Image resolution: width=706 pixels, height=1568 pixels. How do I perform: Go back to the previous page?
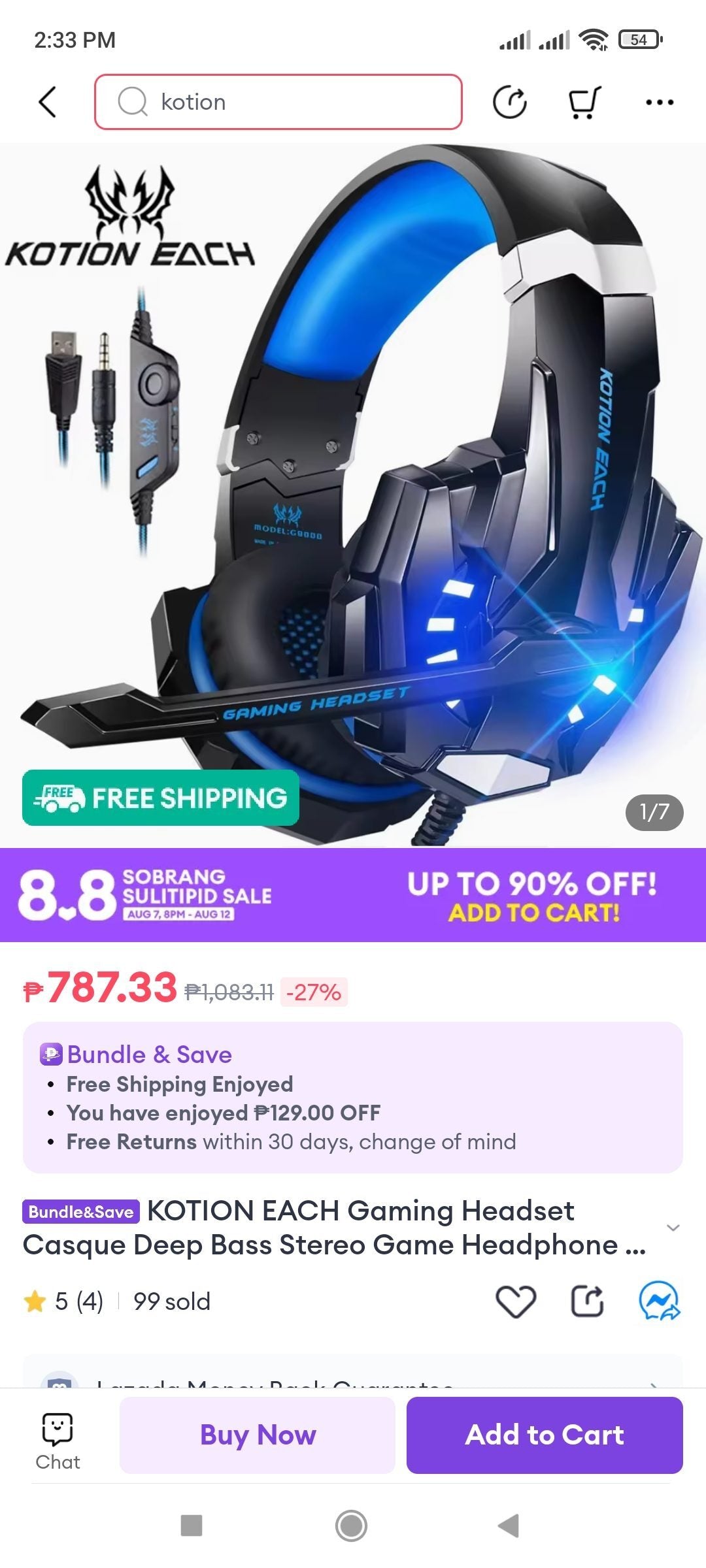[48, 102]
